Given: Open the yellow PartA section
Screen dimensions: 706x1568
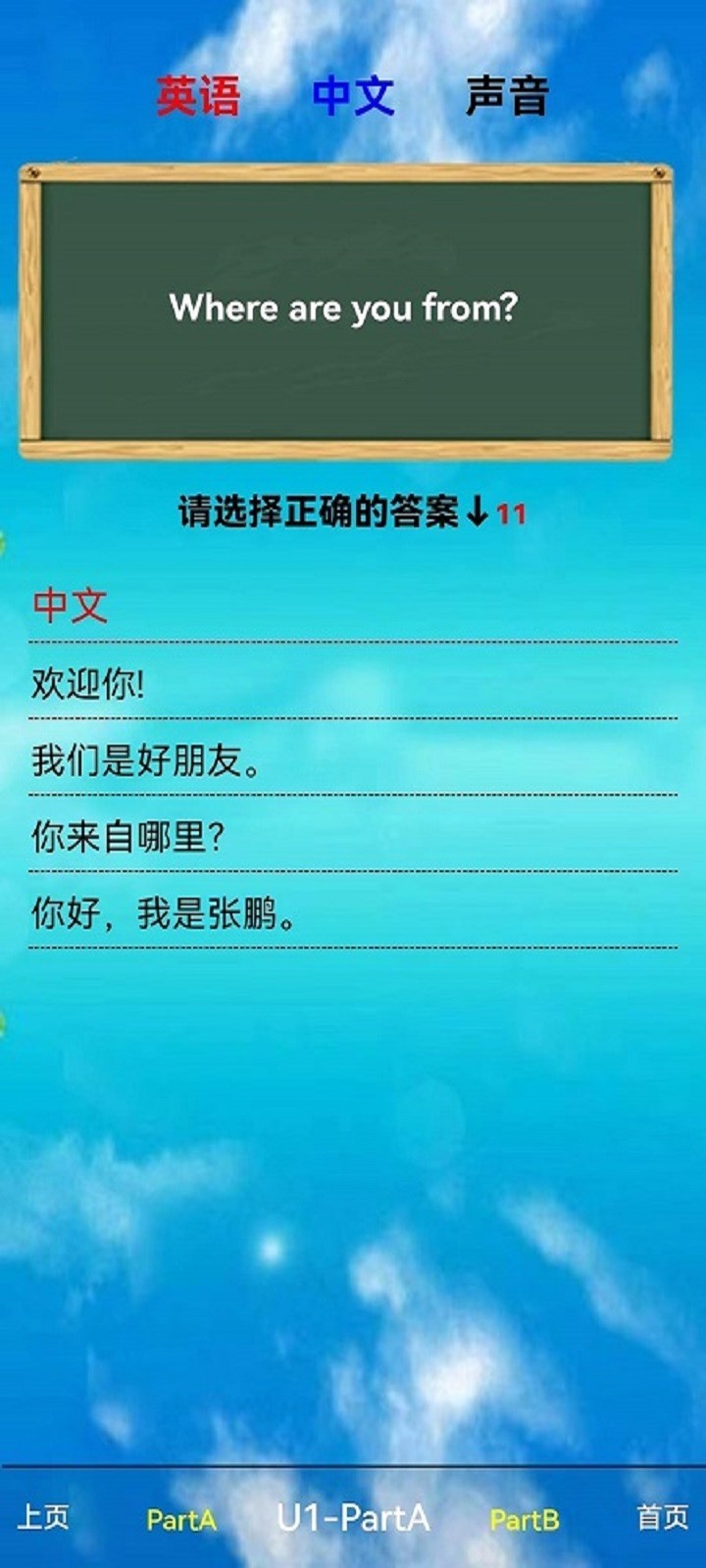Looking at the screenshot, I should [x=180, y=1519].
